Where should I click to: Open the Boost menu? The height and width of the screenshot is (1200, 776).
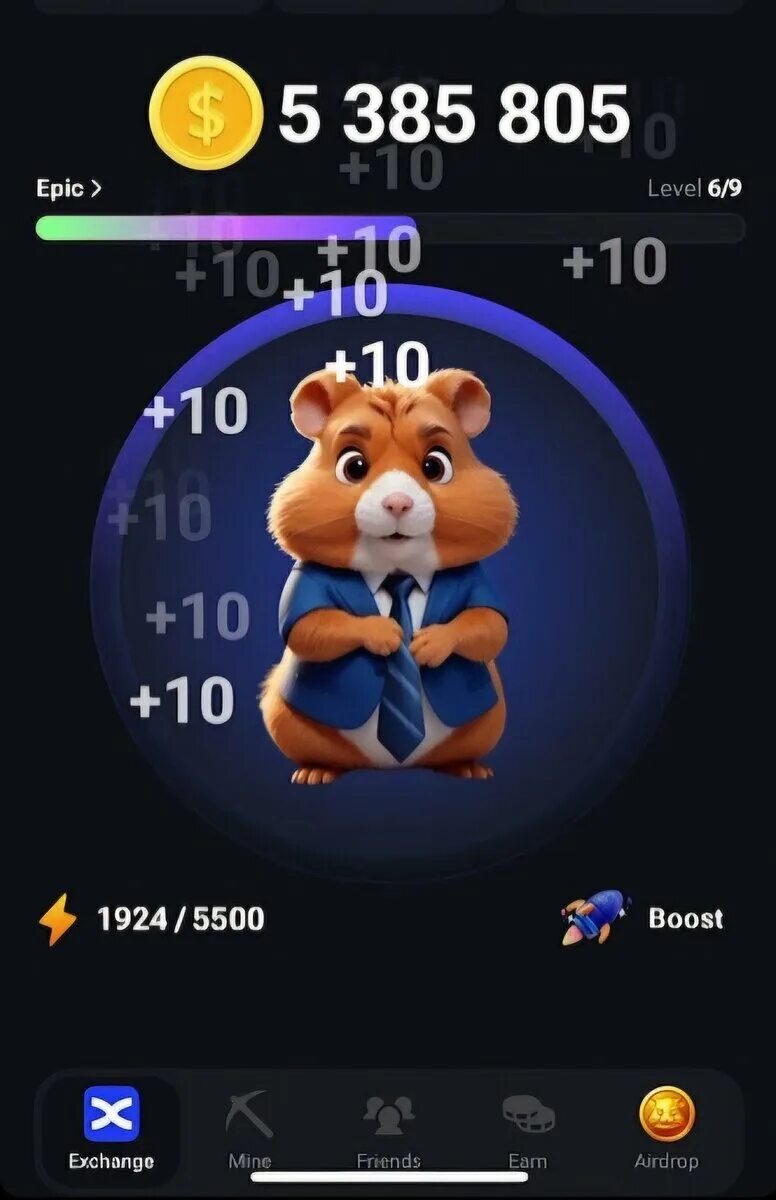coord(645,918)
